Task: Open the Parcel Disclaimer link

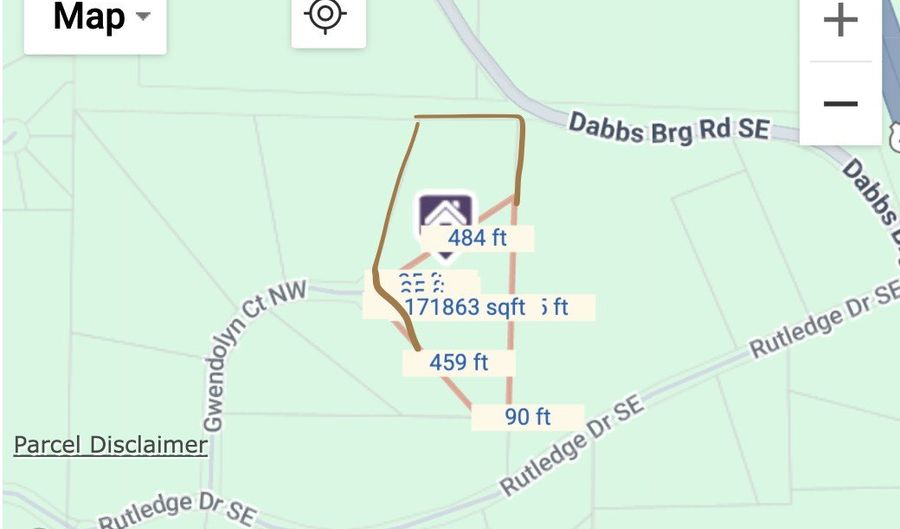Action: 110,445
